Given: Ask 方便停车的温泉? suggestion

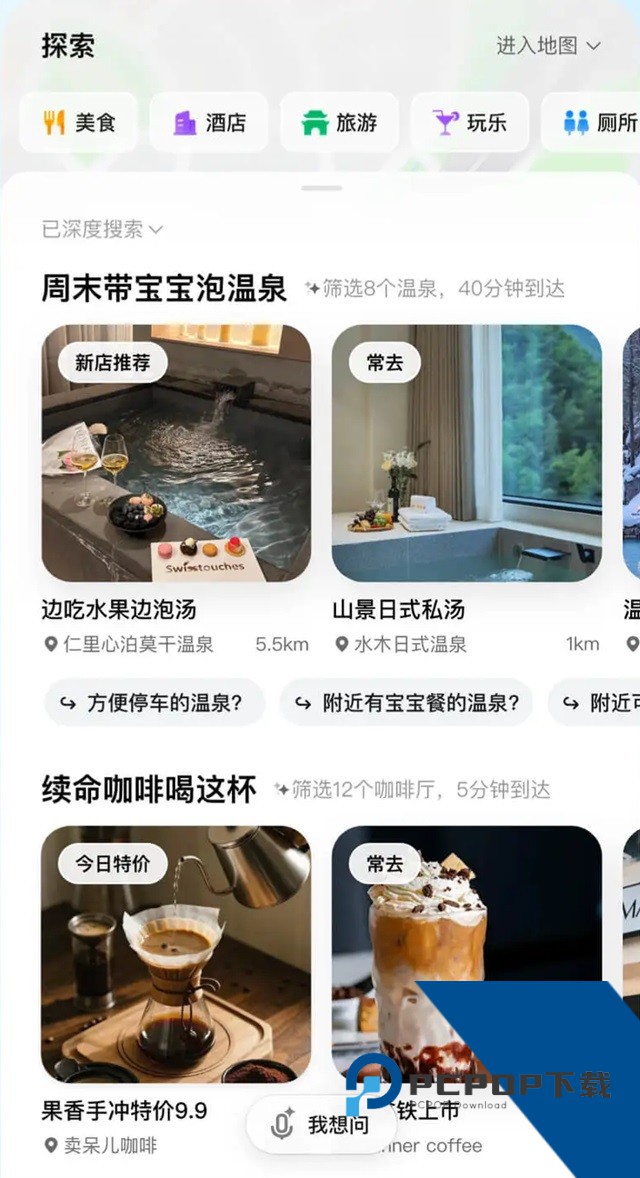Looking at the screenshot, I should (x=154, y=703).
